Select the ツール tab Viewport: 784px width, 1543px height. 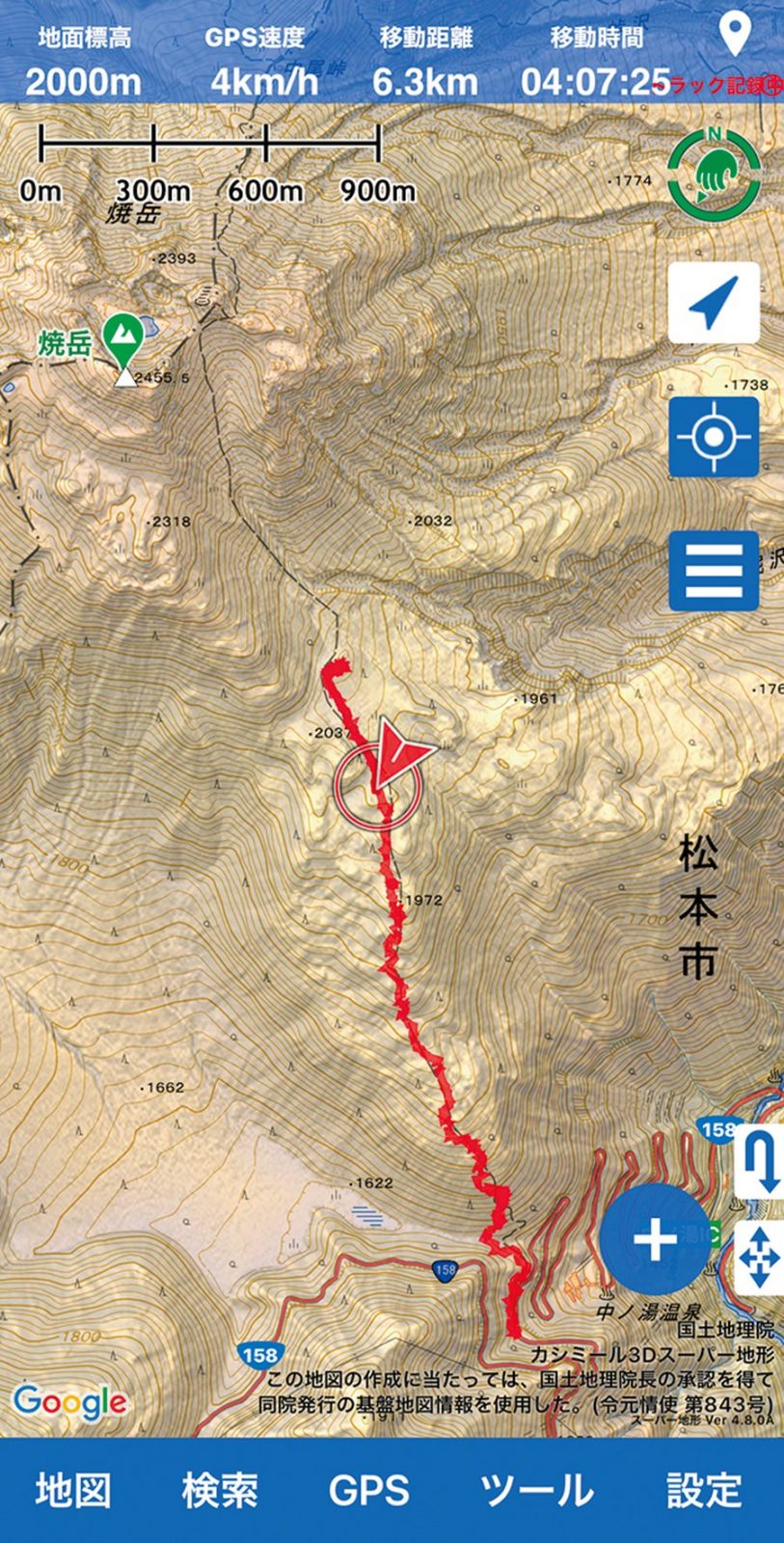[x=537, y=1491]
